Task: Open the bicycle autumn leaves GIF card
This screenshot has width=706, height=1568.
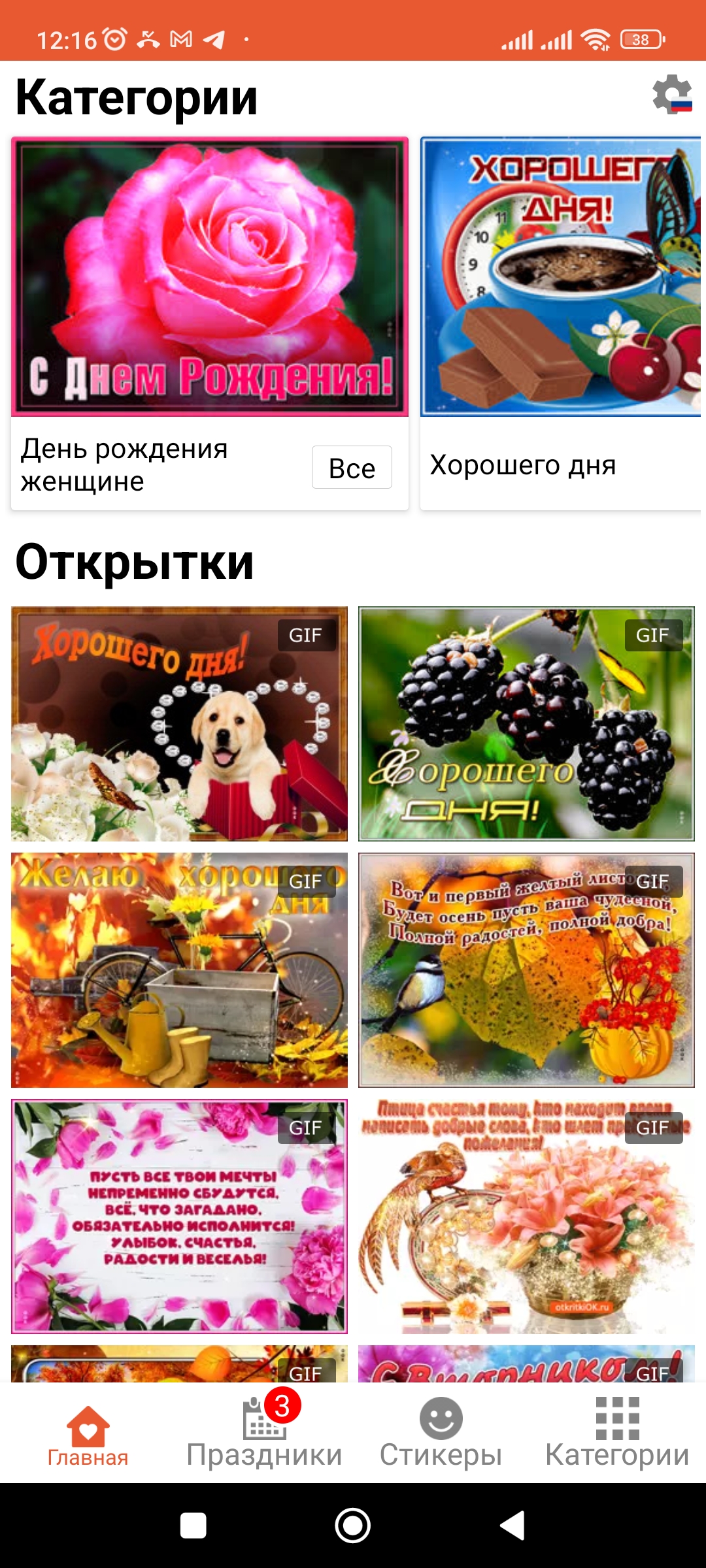Action: click(x=179, y=970)
